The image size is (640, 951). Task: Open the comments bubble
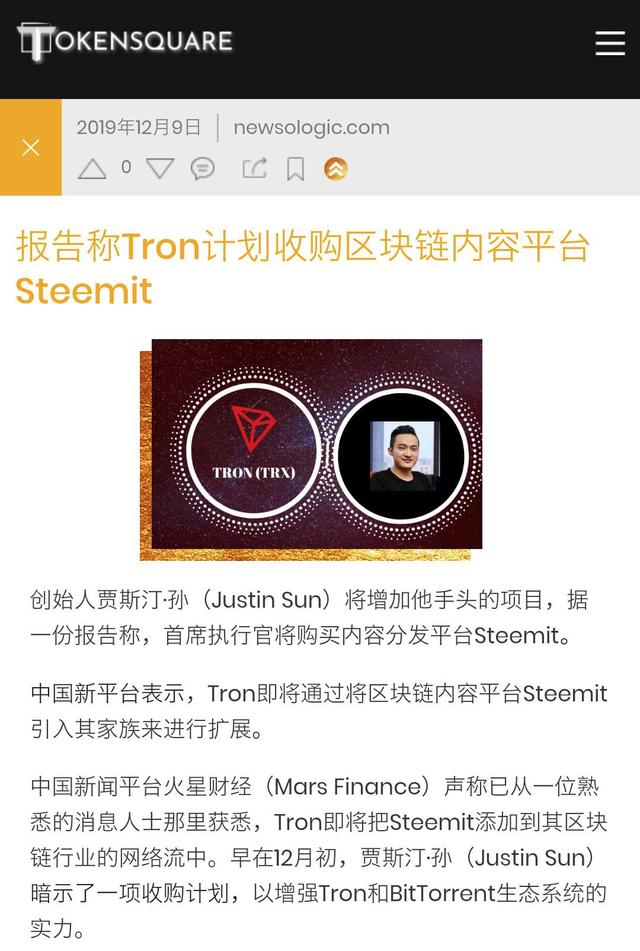pos(203,169)
